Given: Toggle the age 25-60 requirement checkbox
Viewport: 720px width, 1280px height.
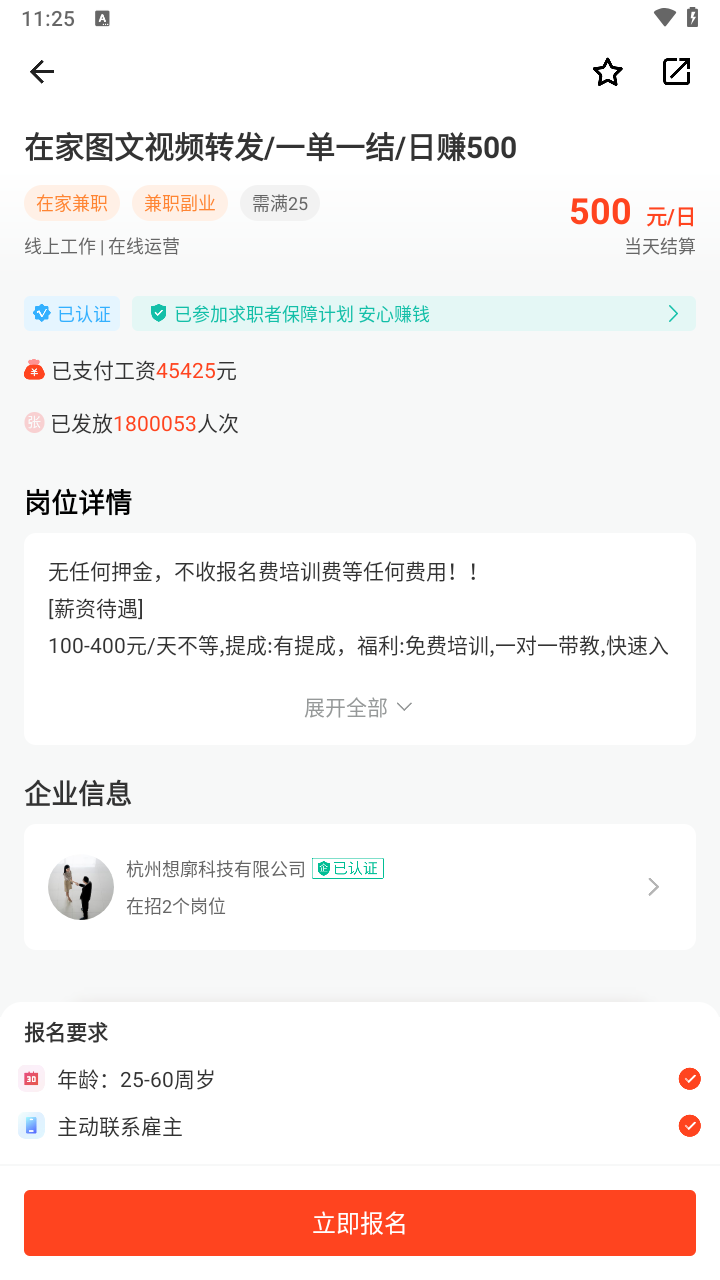Looking at the screenshot, I should click(x=689, y=1079).
